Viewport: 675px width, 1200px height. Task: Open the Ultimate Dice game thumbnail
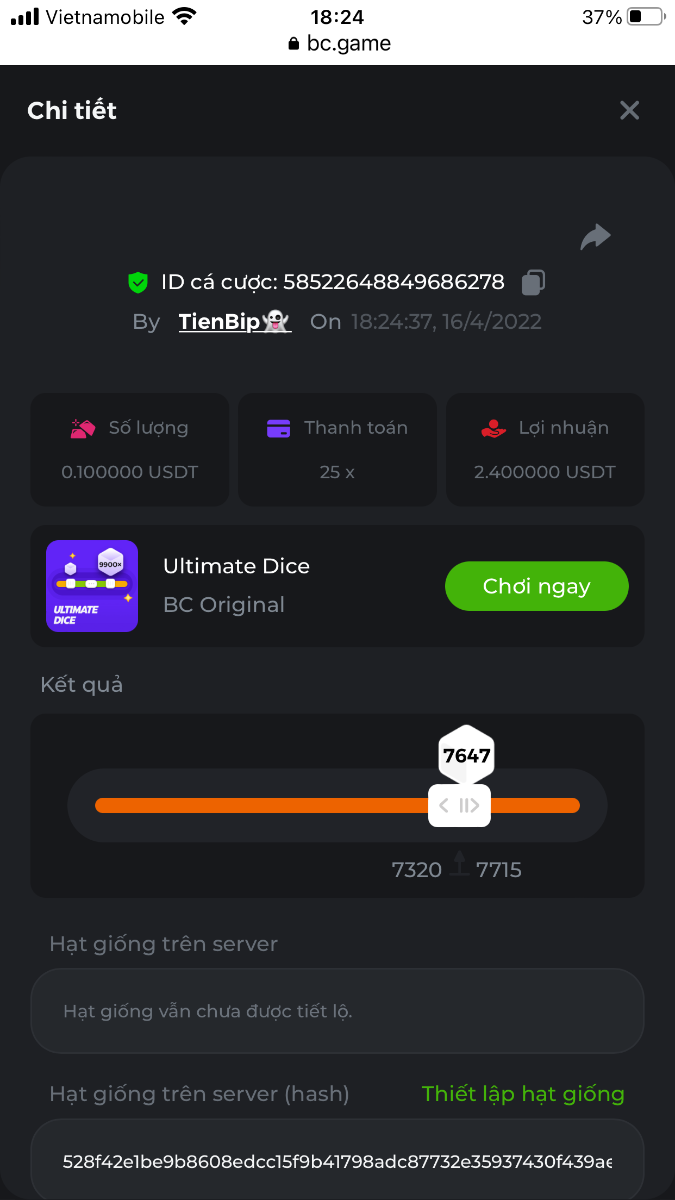(92, 586)
